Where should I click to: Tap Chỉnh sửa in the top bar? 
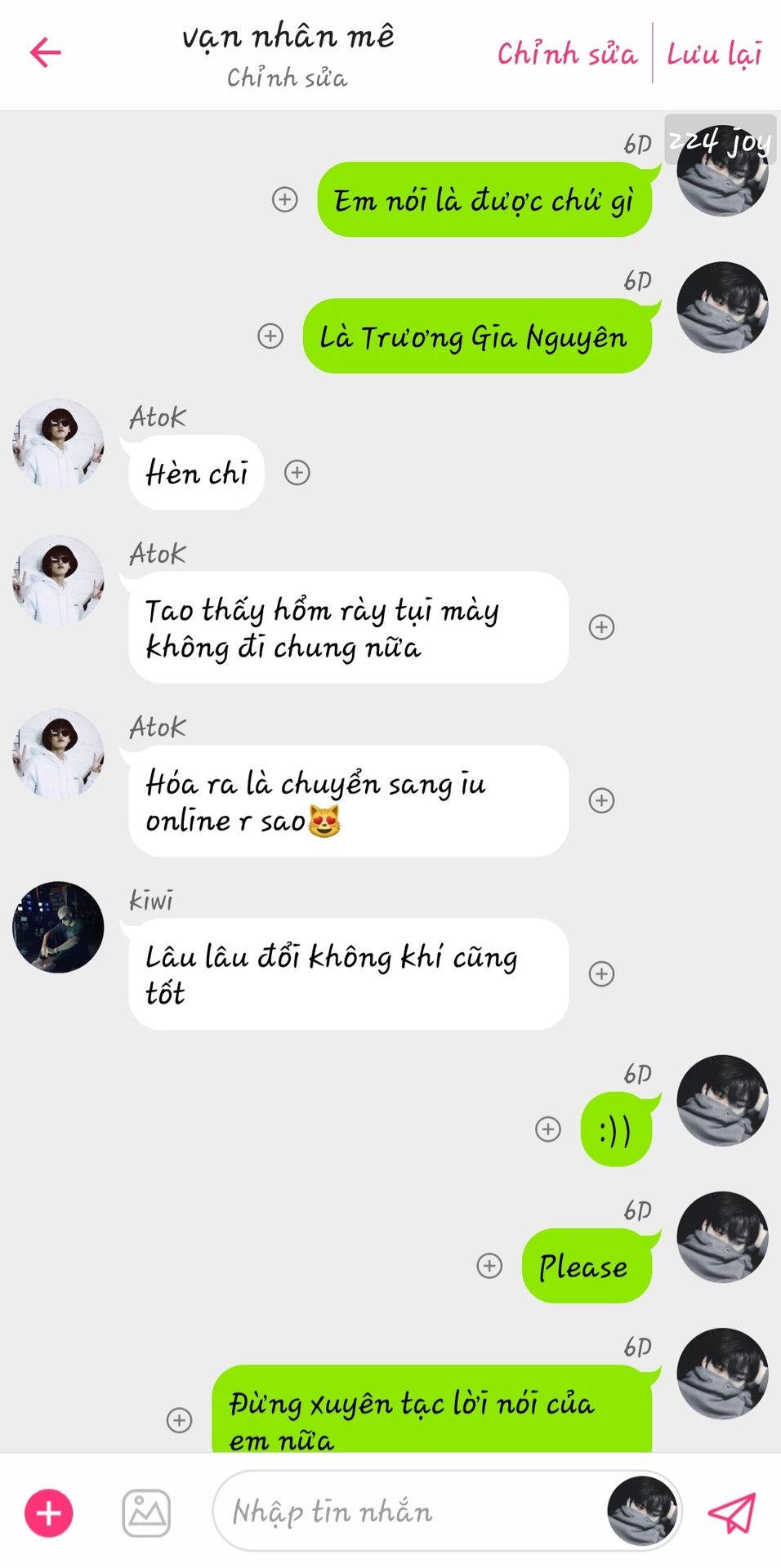pos(567,54)
